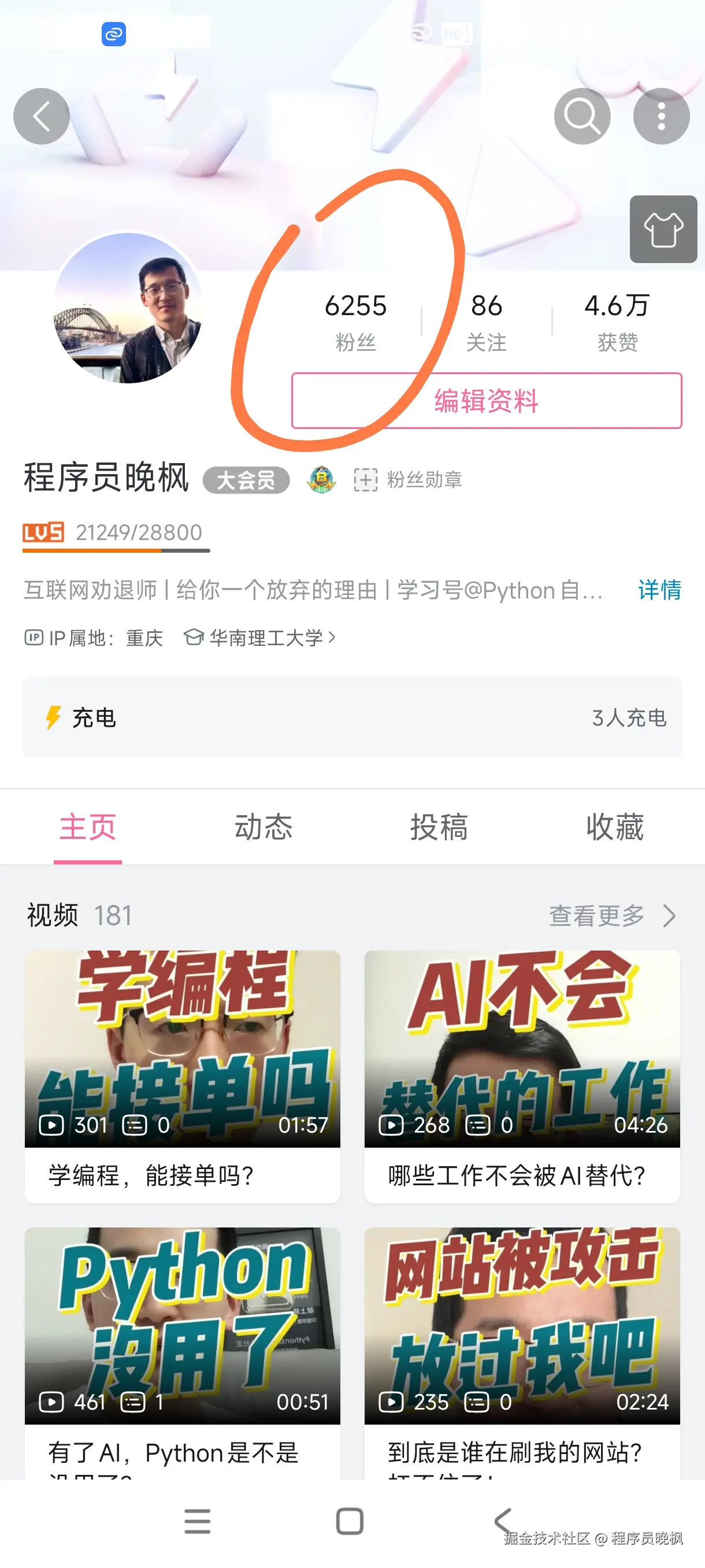
Task: Switch to the 动态 tab
Action: point(264,826)
